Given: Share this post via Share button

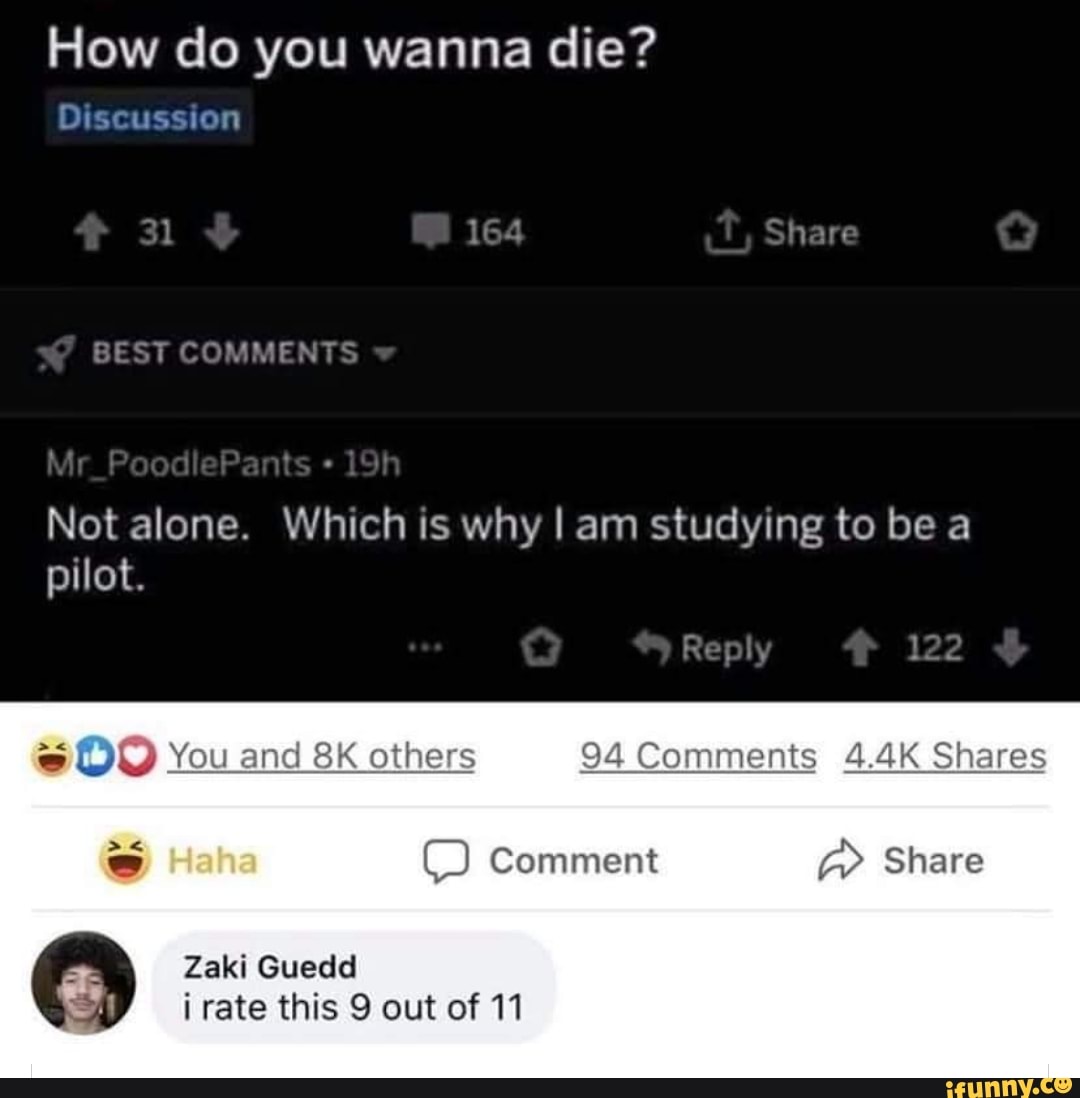Looking at the screenshot, I should tap(902, 861).
